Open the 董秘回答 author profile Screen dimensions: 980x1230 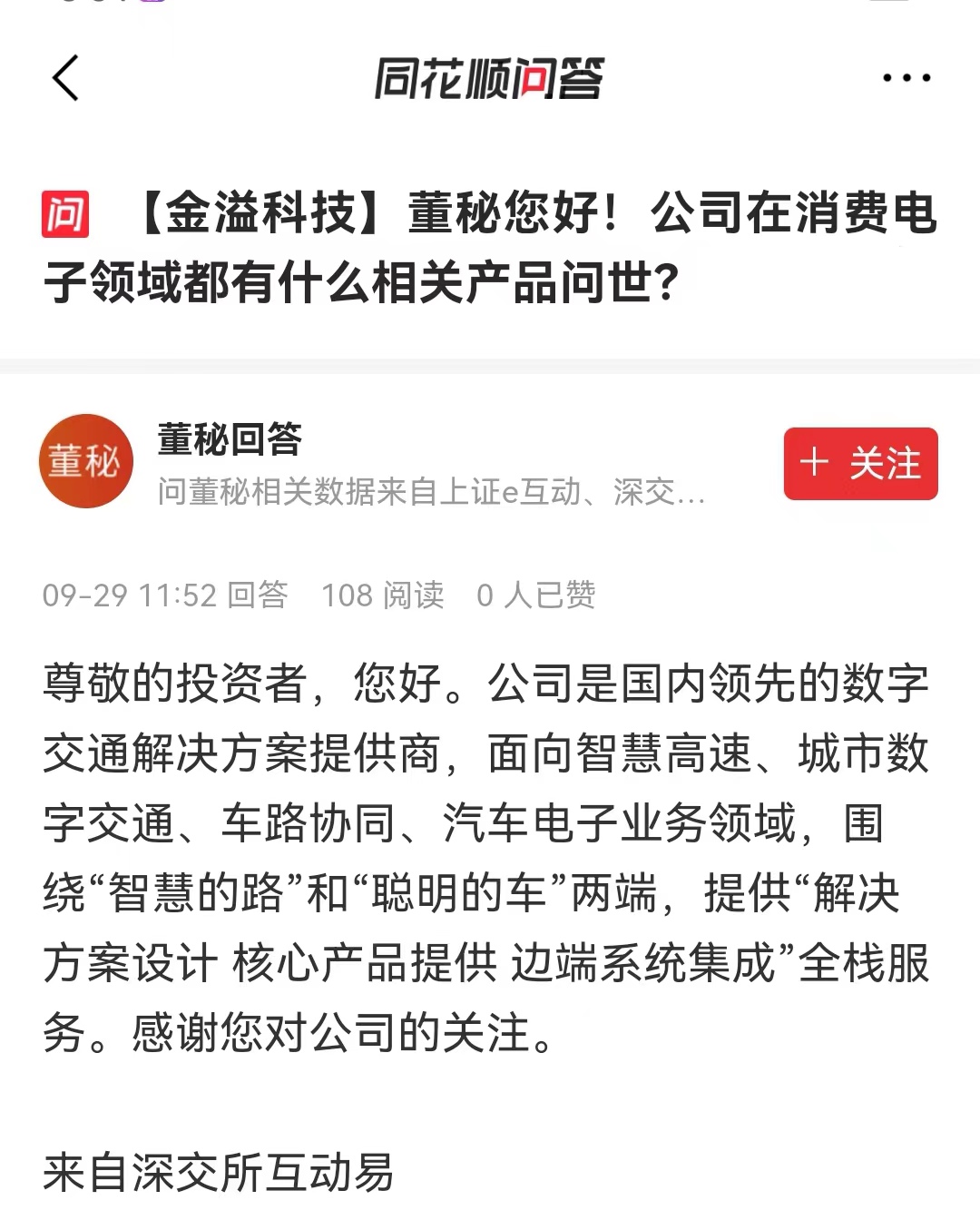pos(230,439)
